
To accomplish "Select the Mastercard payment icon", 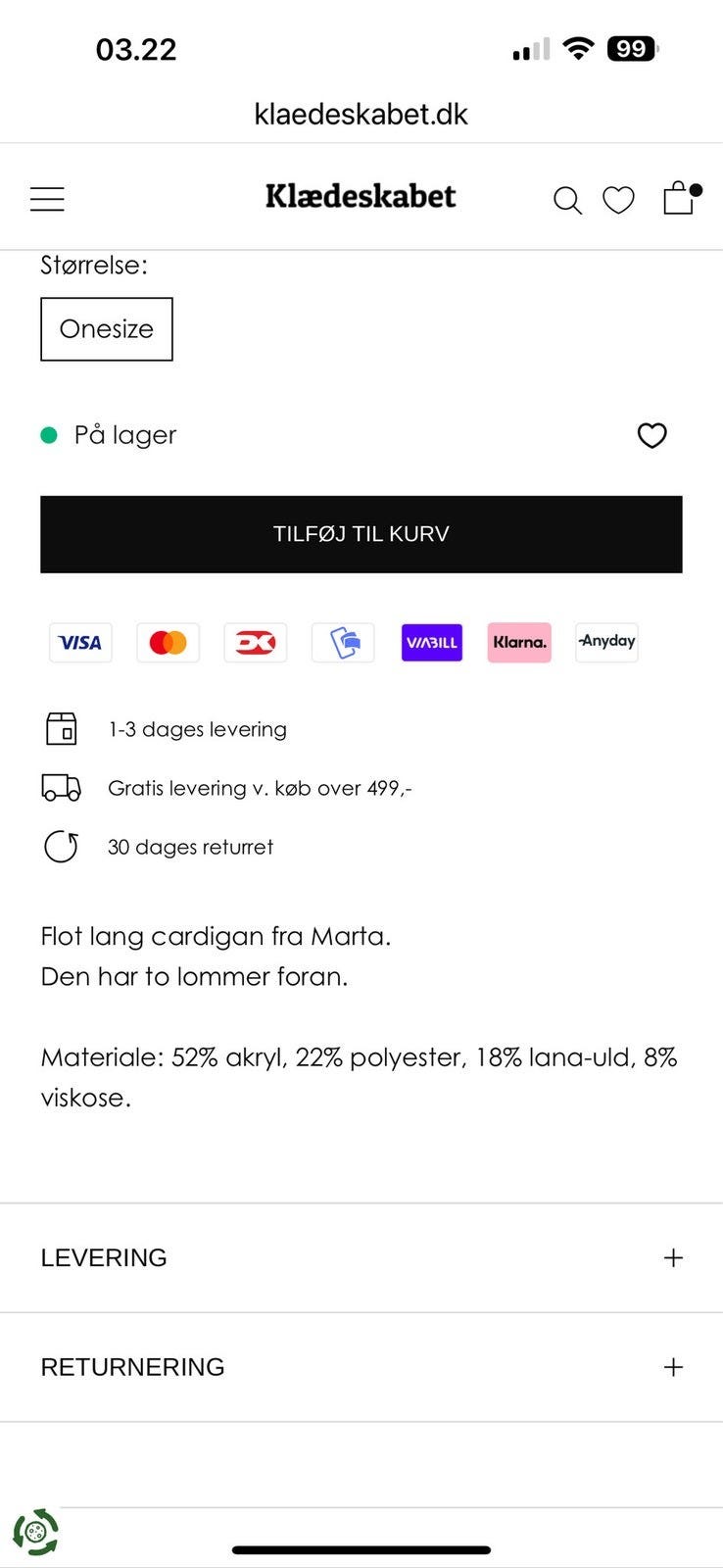I will tap(168, 643).
